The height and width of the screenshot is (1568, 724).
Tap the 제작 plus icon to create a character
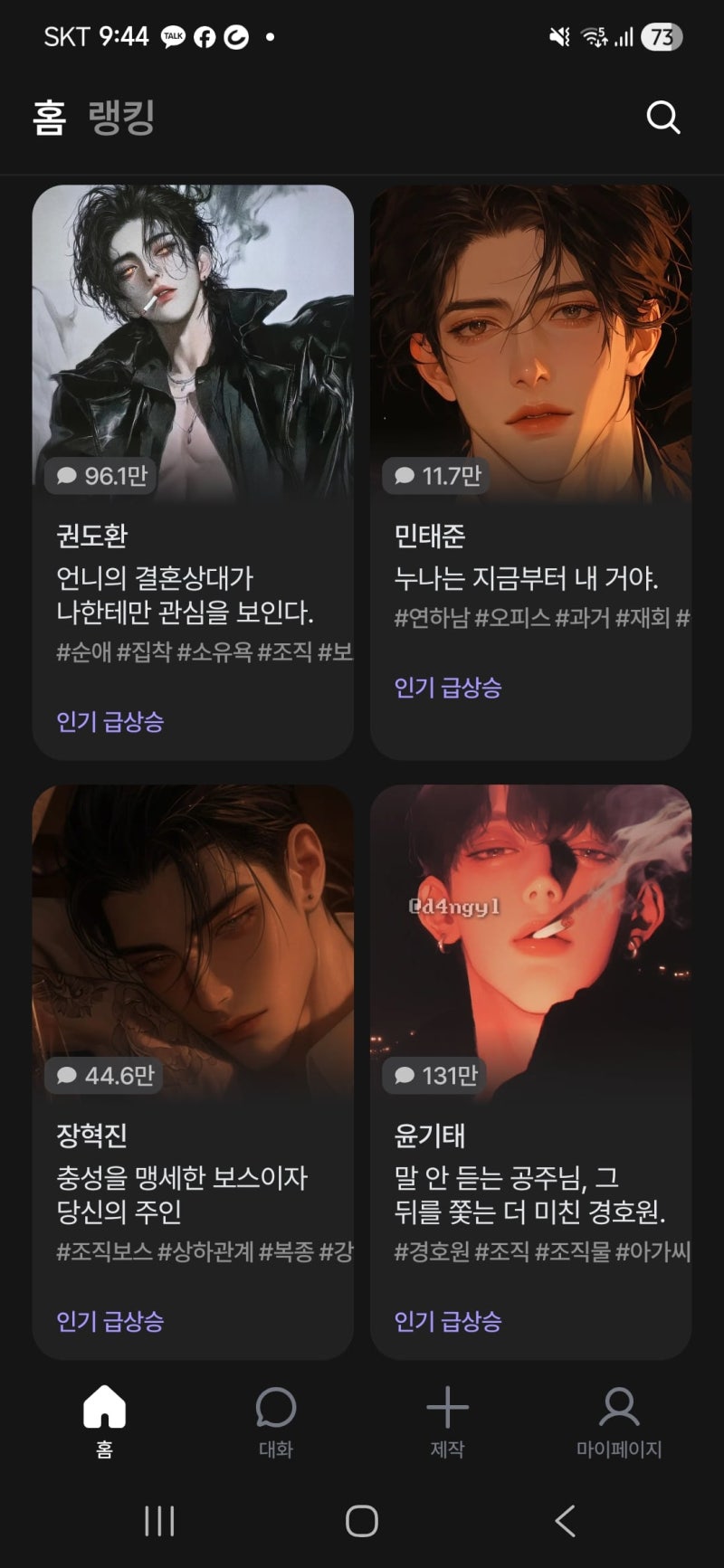point(447,1407)
